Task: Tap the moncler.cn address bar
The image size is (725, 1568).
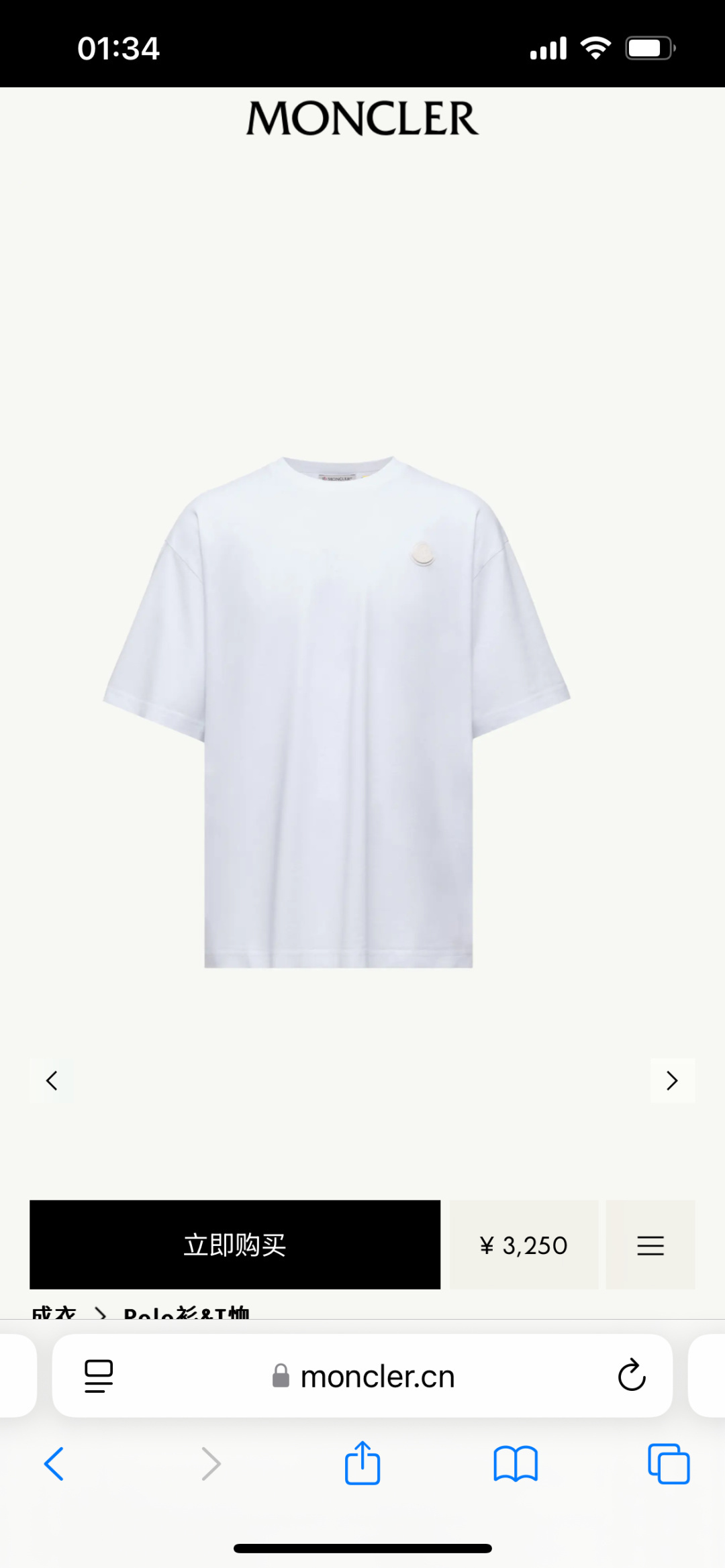Action: tap(376, 1377)
